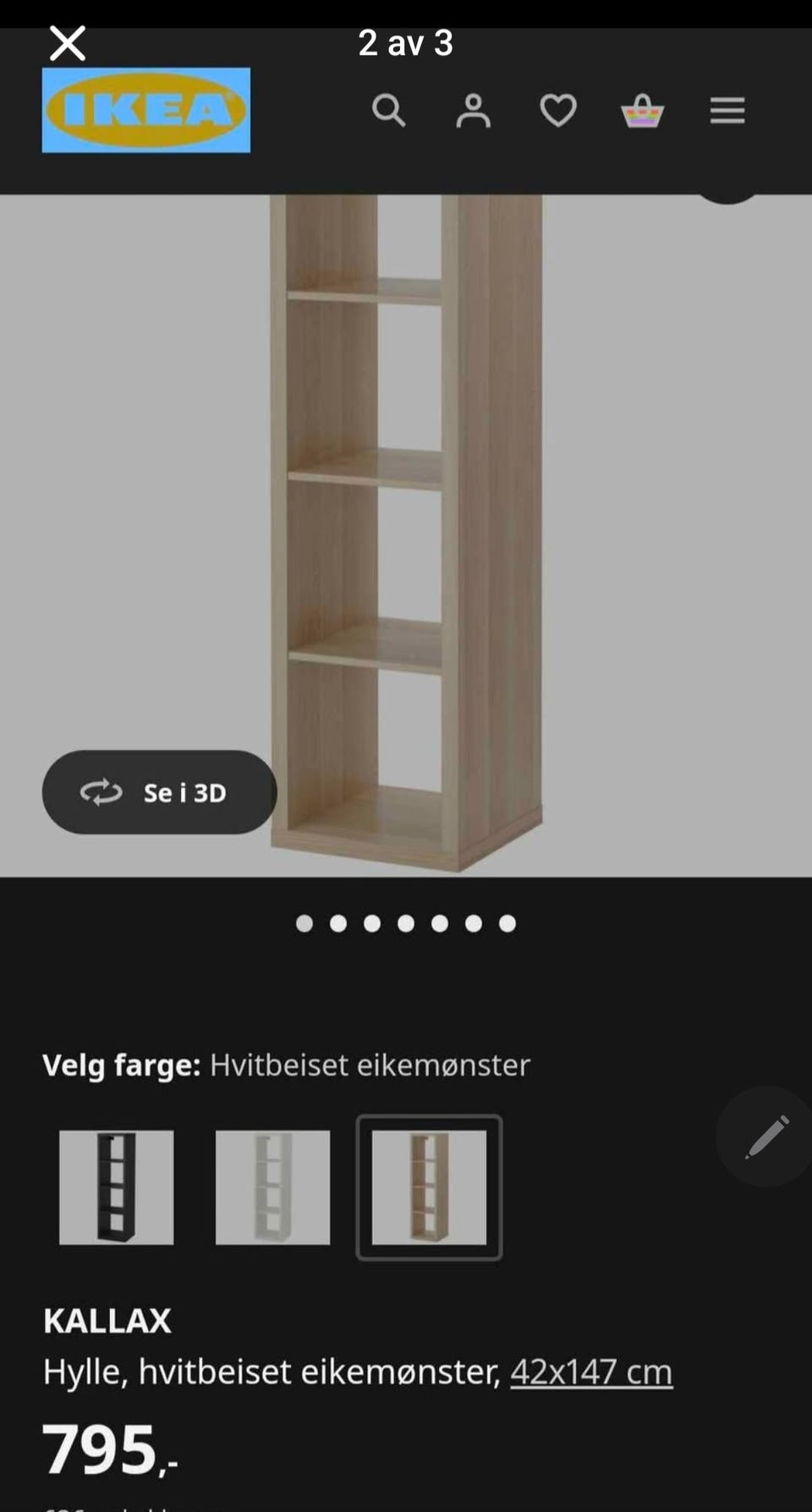Tap the 3D rotate arrows icon
The width and height of the screenshot is (812, 1512).
click(x=101, y=792)
